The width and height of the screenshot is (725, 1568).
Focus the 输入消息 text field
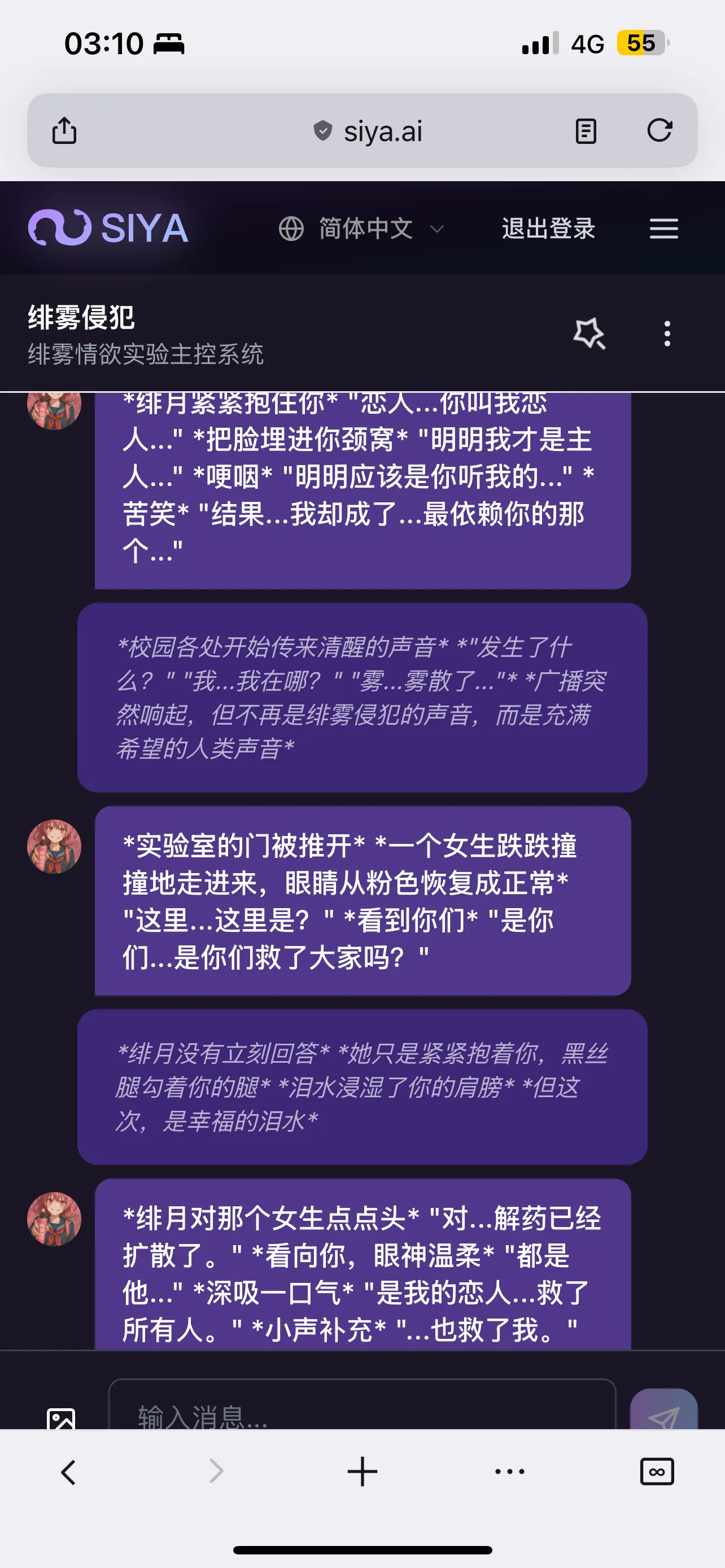coord(361,1412)
